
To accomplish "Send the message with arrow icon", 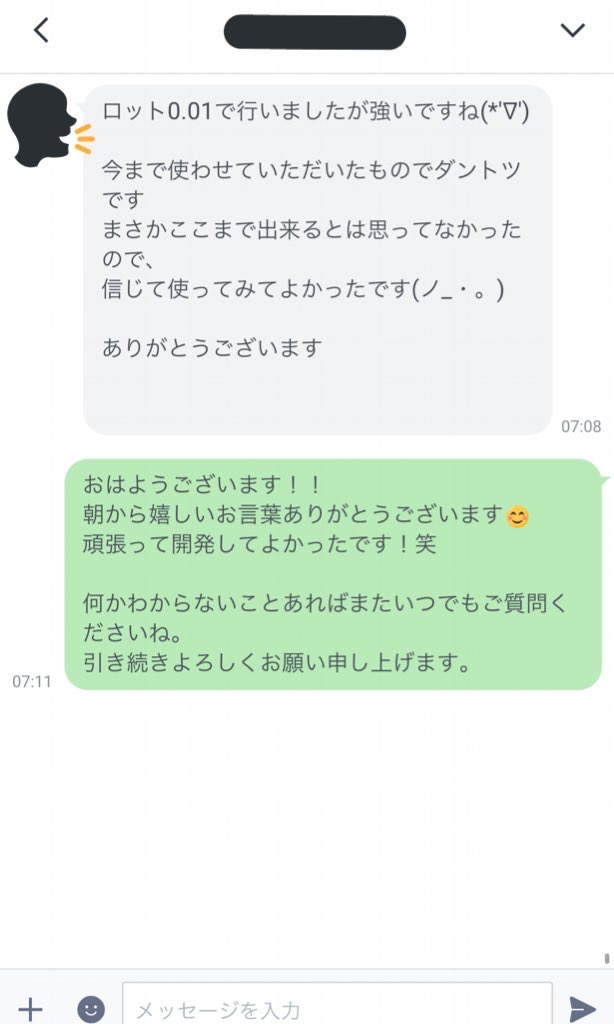I will point(582,1009).
